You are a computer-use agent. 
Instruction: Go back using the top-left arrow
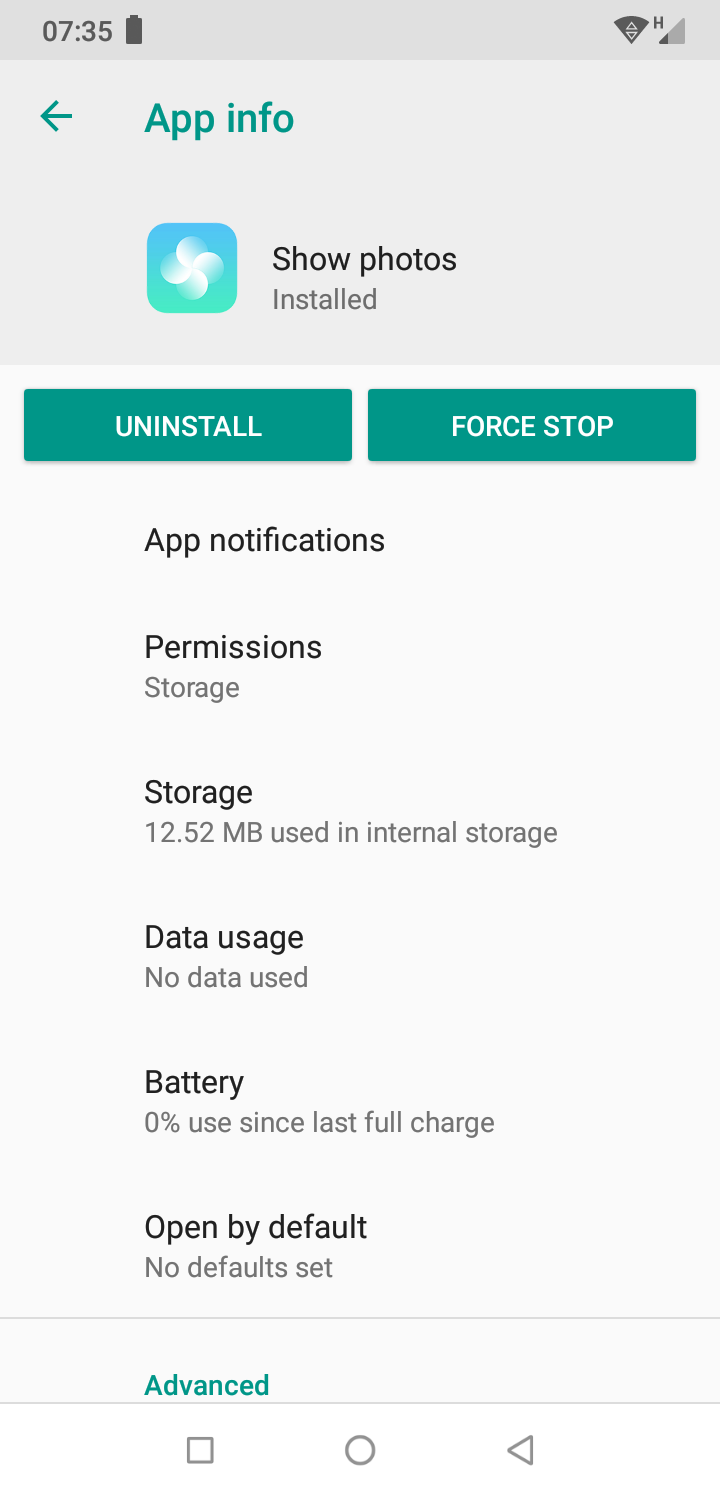[x=57, y=118]
